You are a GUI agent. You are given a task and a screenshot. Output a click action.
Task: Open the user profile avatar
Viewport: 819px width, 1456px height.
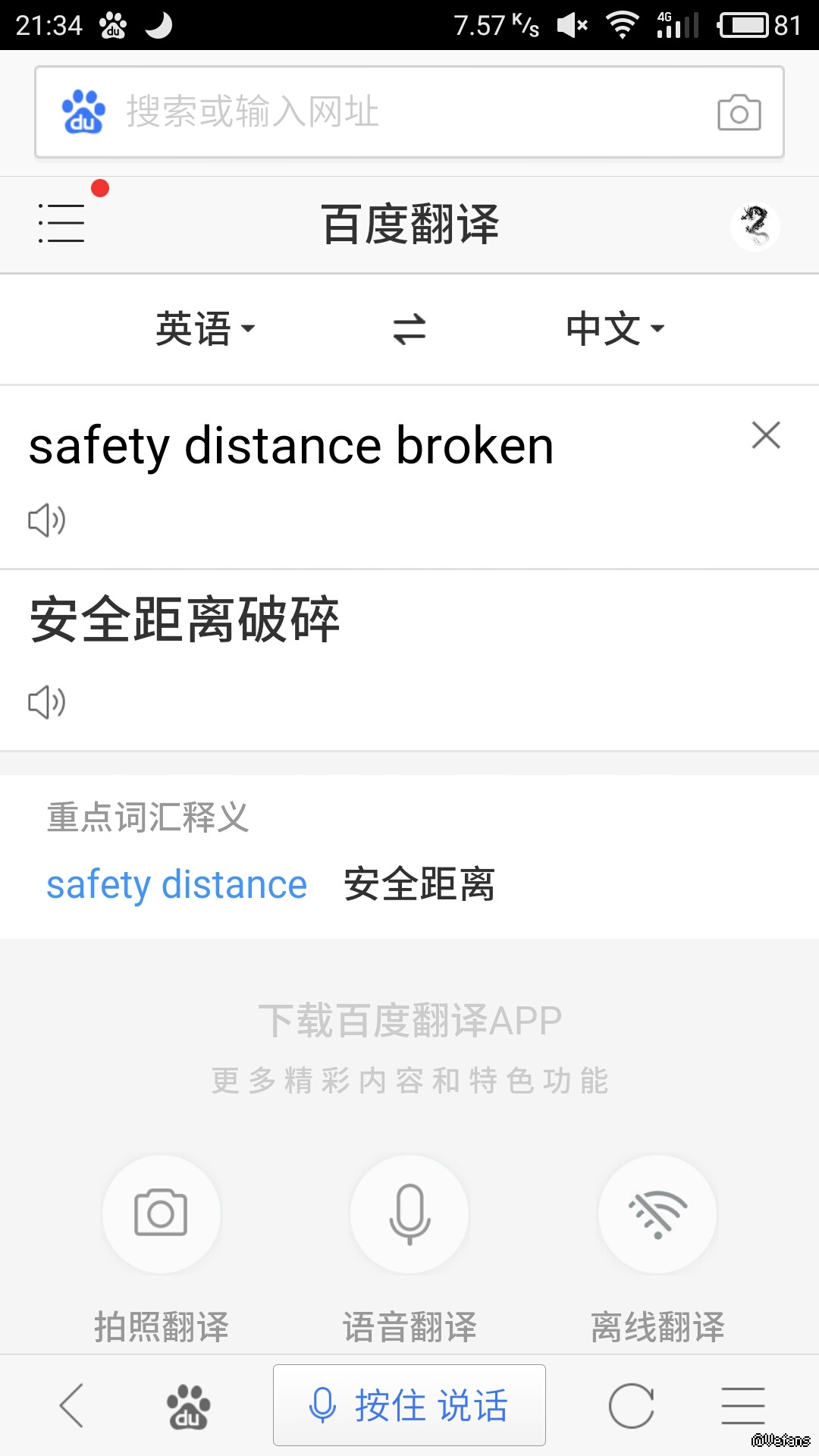(755, 225)
